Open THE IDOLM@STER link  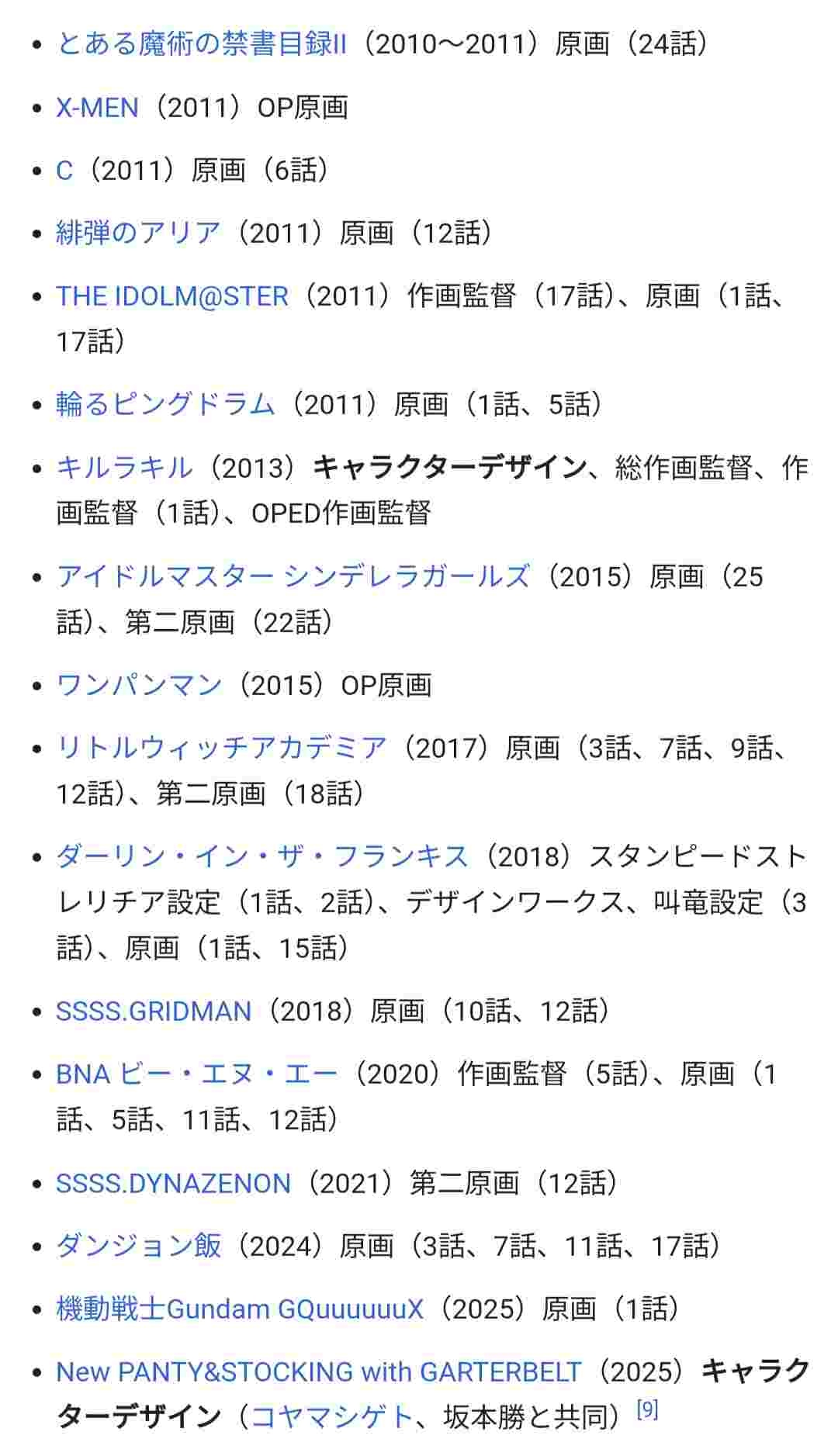tap(172, 296)
